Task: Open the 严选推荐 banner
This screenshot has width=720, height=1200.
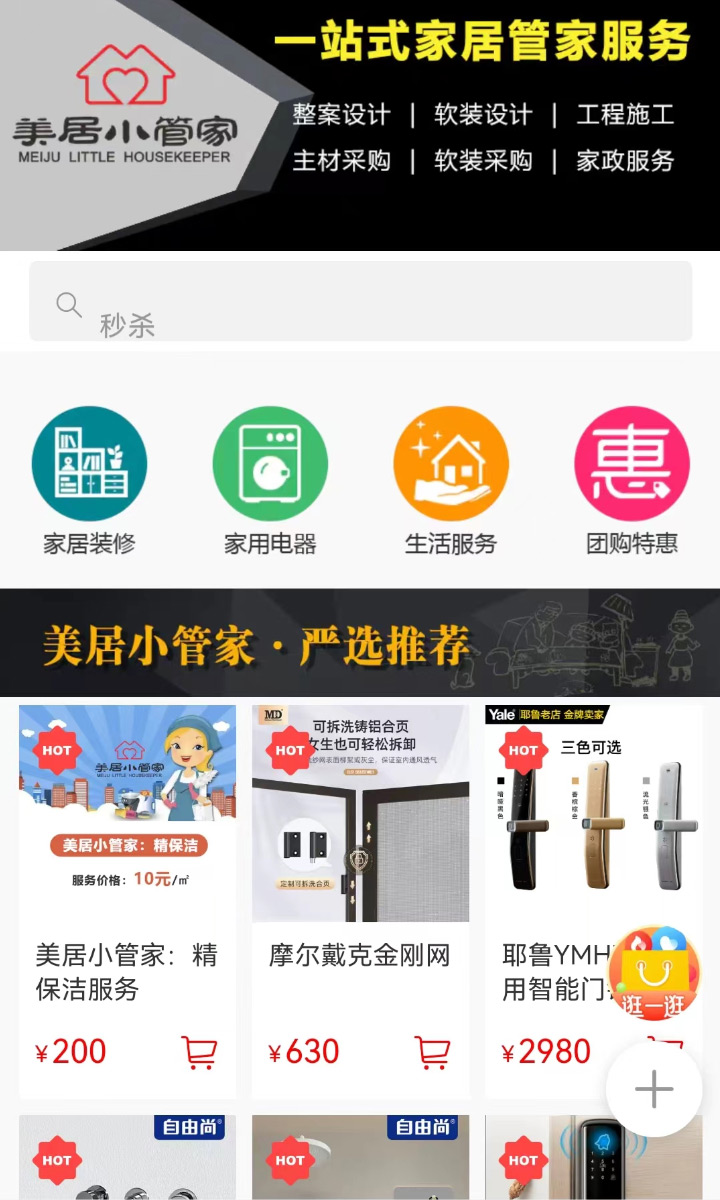Action: (x=360, y=643)
